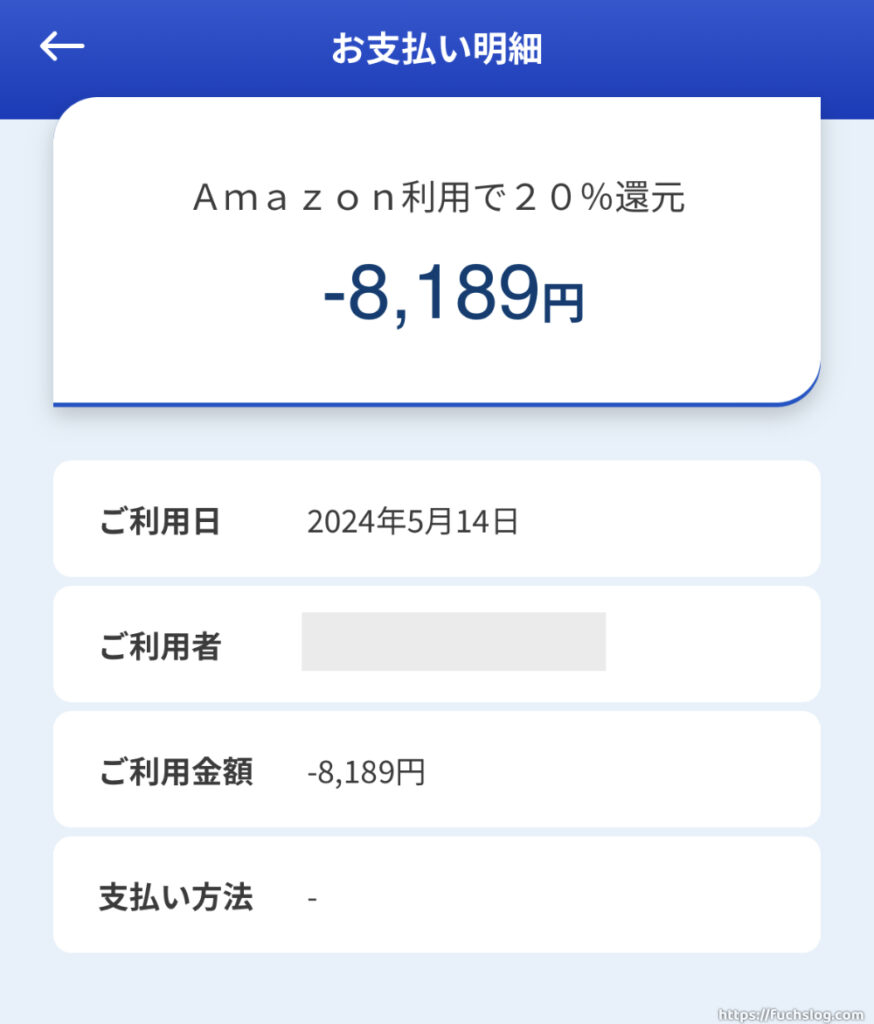Click the white summary card at top
This screenshot has height=1024, width=874.
(437, 250)
